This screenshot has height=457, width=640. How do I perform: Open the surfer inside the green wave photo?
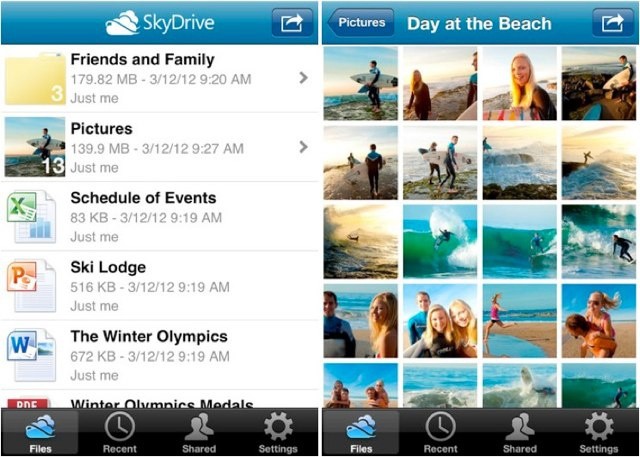440,241
